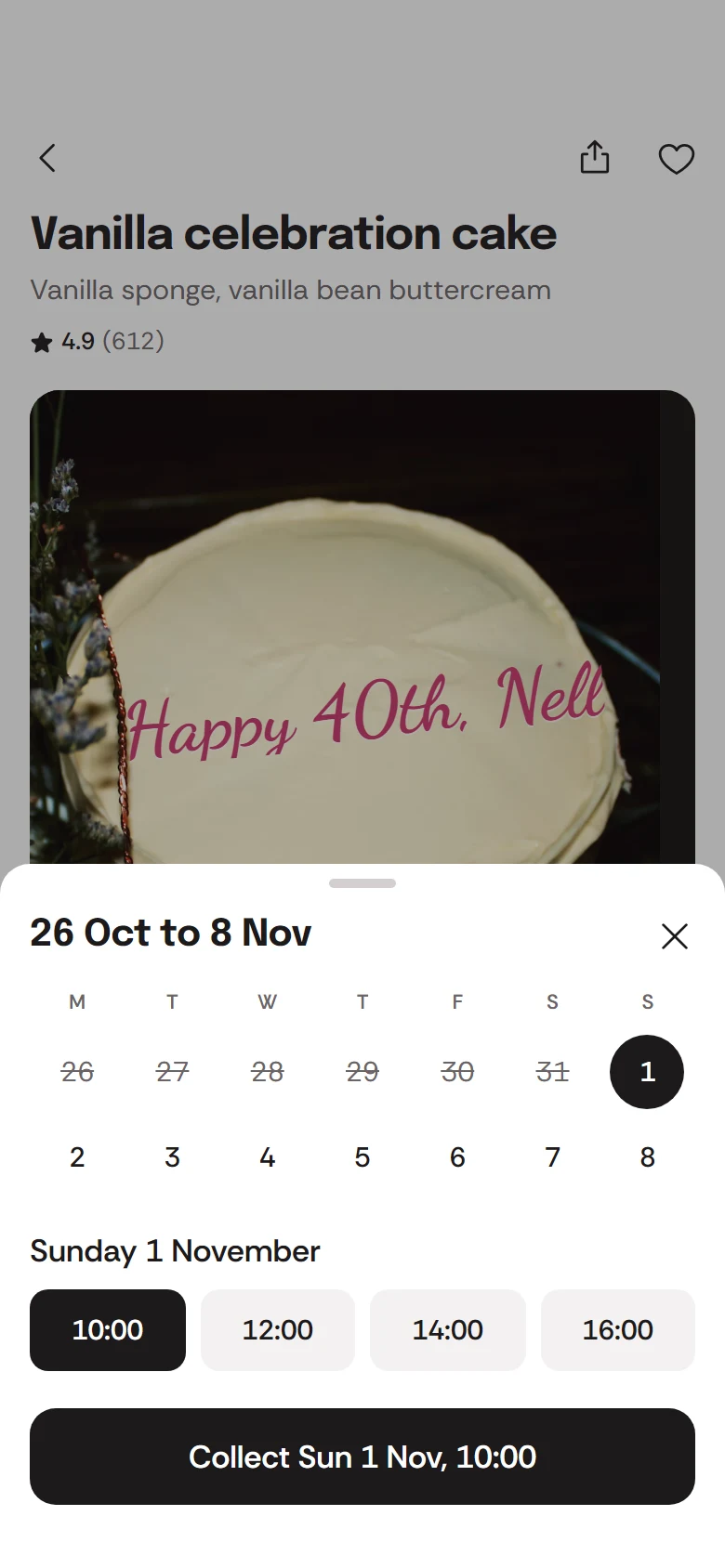Pick date 7 in the calendar

point(552,1157)
